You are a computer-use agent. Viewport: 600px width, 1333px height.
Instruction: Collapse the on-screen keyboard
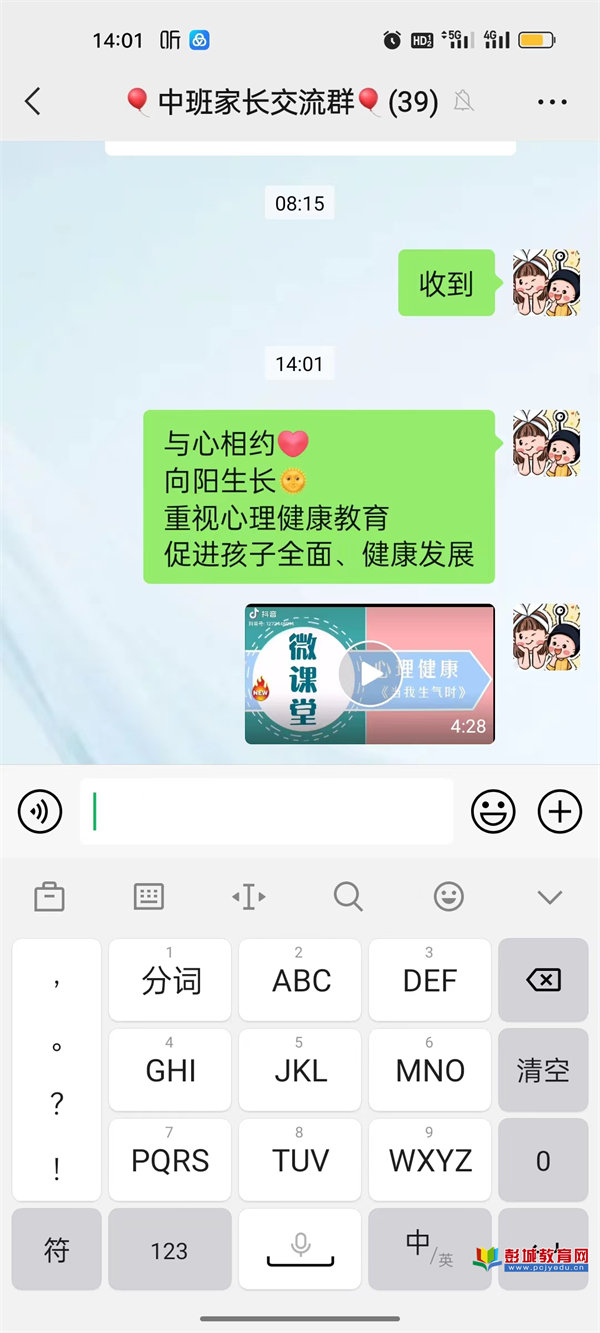coord(550,897)
